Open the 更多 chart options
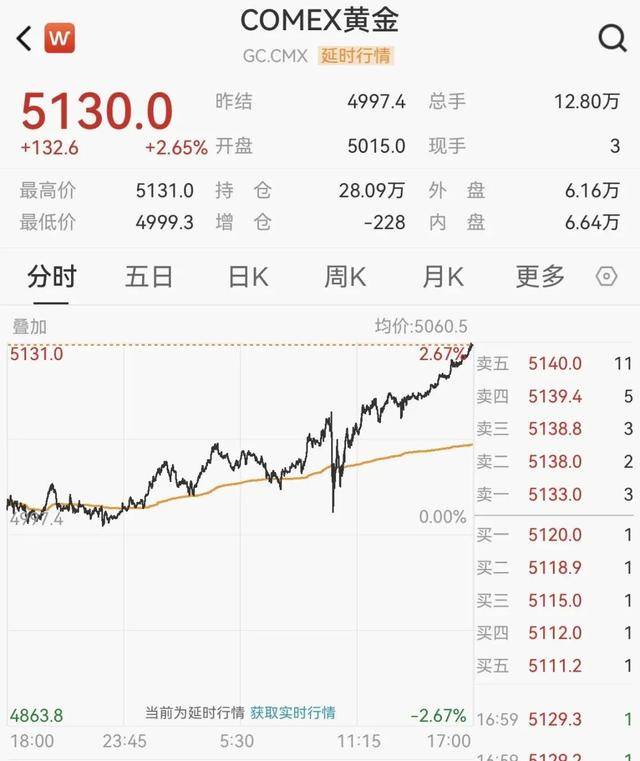Viewport: 640px width, 761px height. click(540, 277)
